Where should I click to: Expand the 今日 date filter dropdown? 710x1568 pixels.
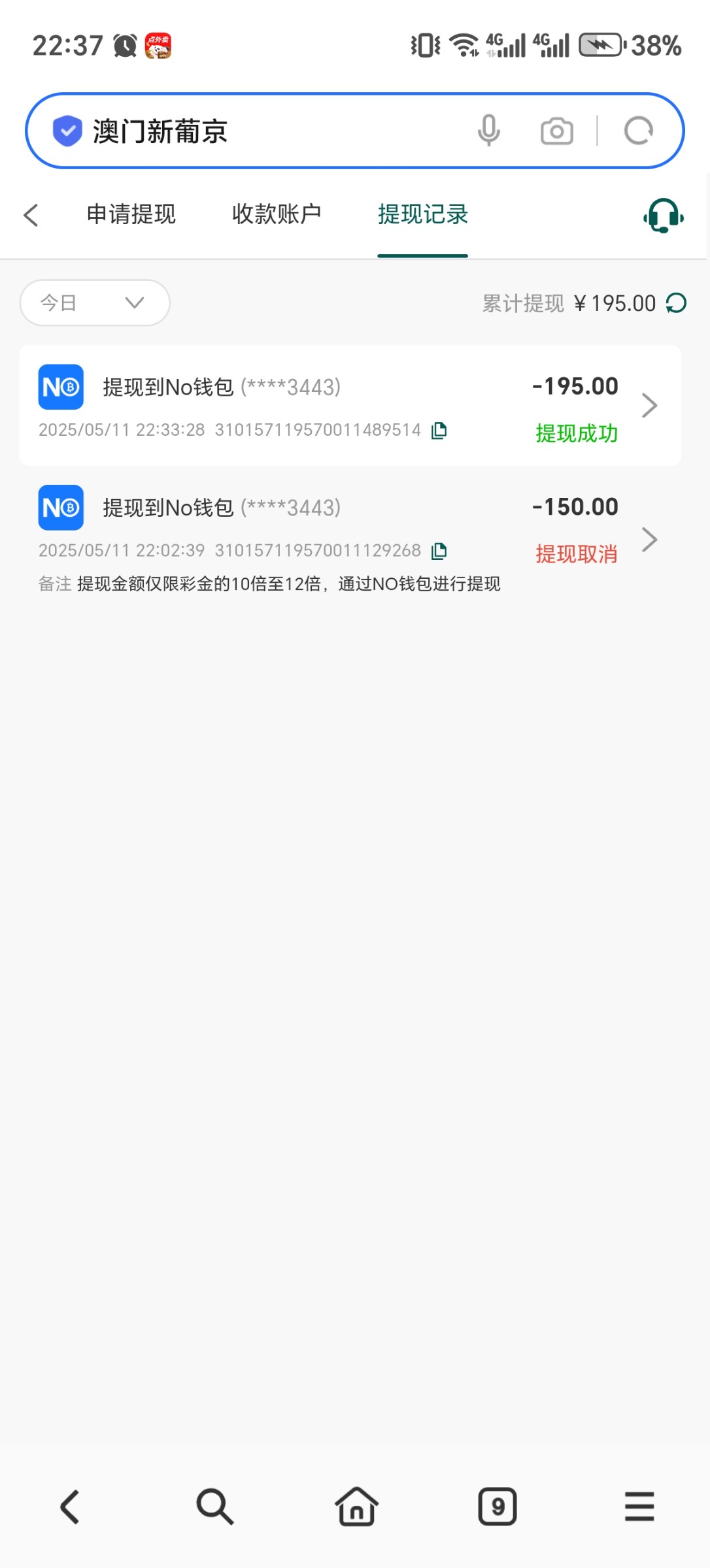coord(95,302)
